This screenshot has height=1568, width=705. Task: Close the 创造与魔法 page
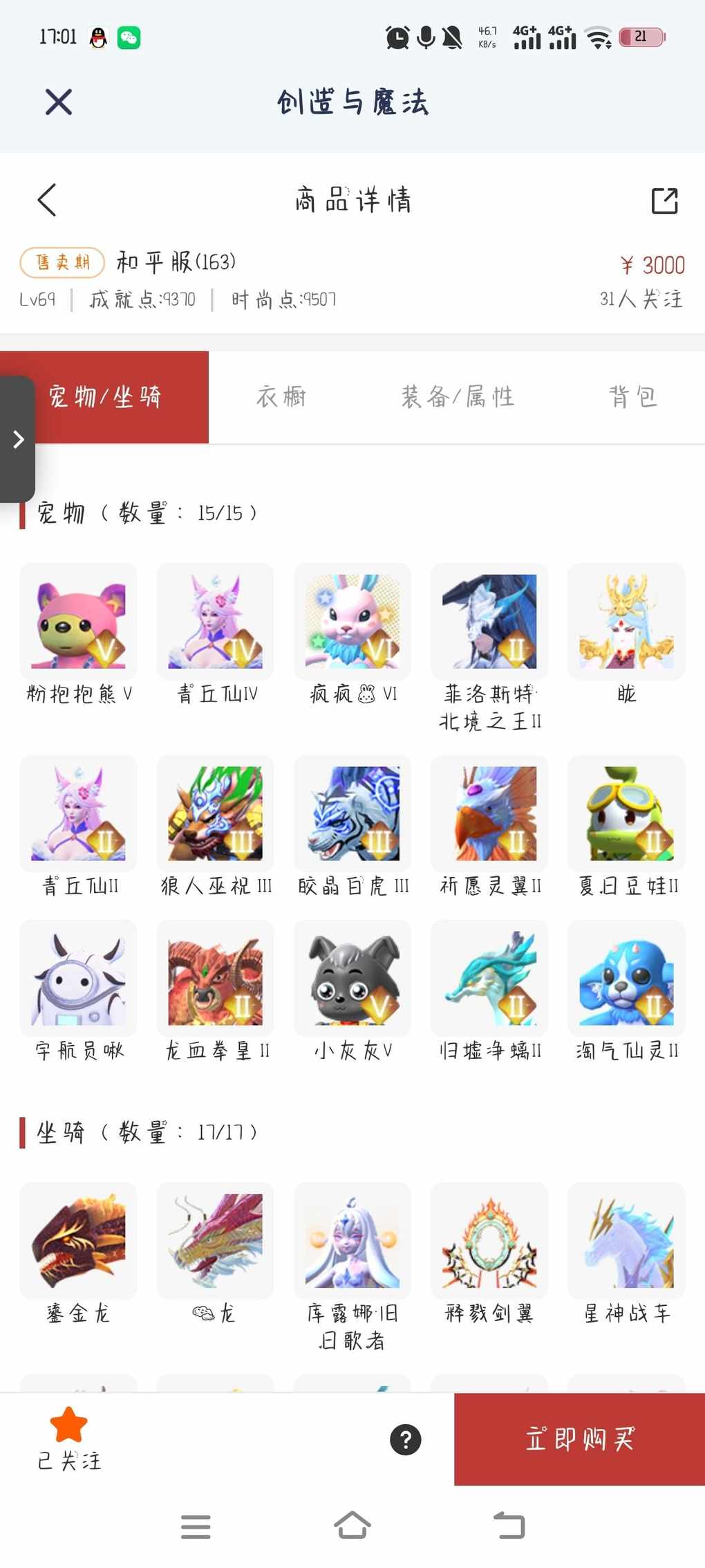(59, 102)
